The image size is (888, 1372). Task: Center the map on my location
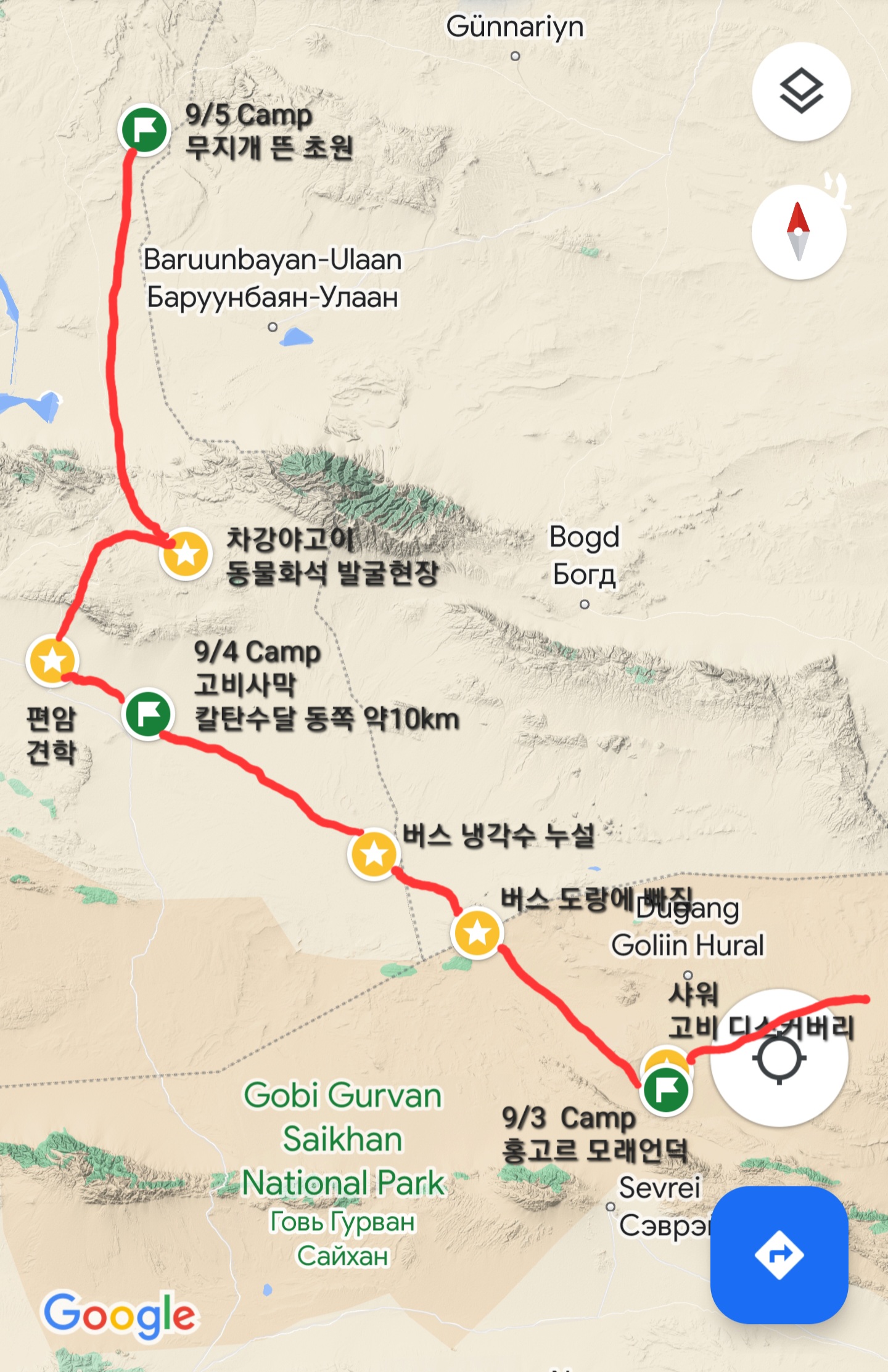point(779,1058)
